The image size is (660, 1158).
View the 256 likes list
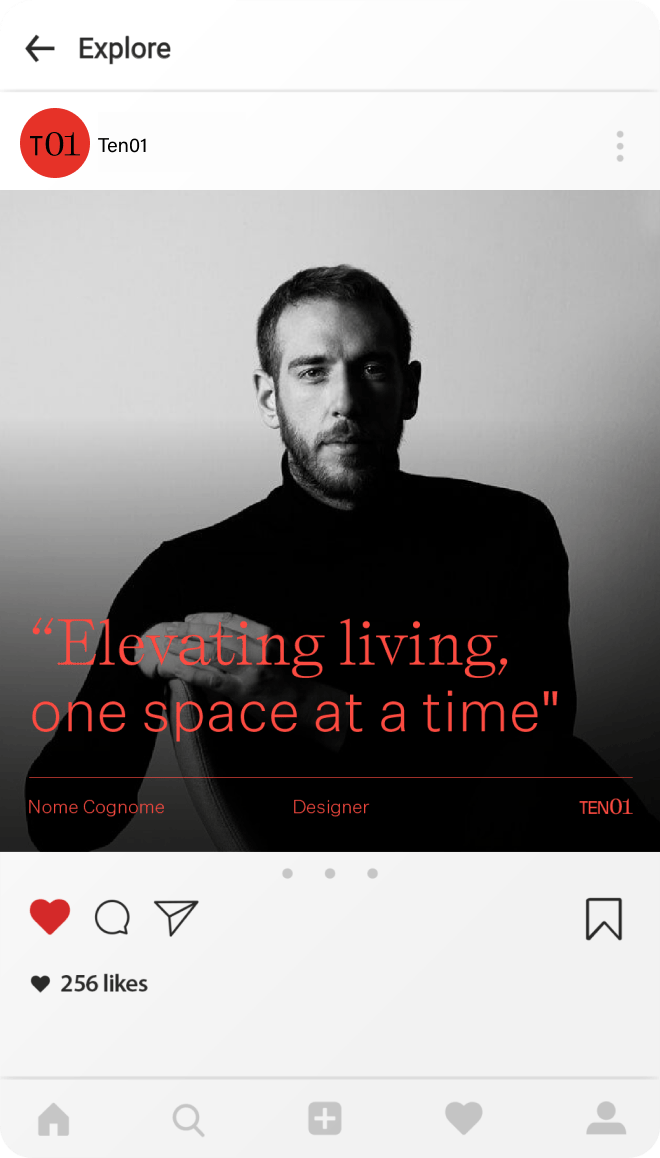103,984
